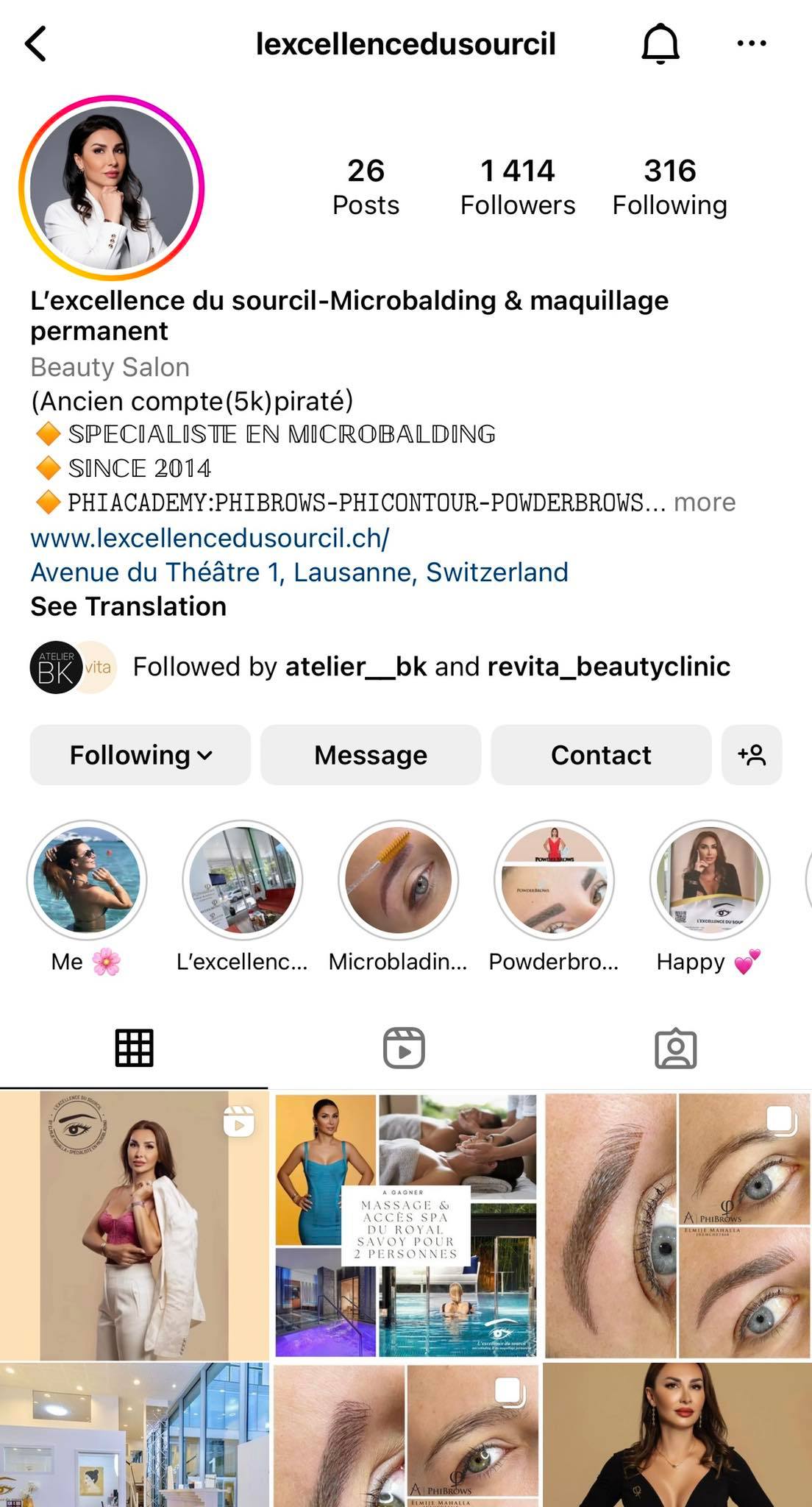
Task: Open the Massage & Spa giveaway post
Action: [405, 1224]
